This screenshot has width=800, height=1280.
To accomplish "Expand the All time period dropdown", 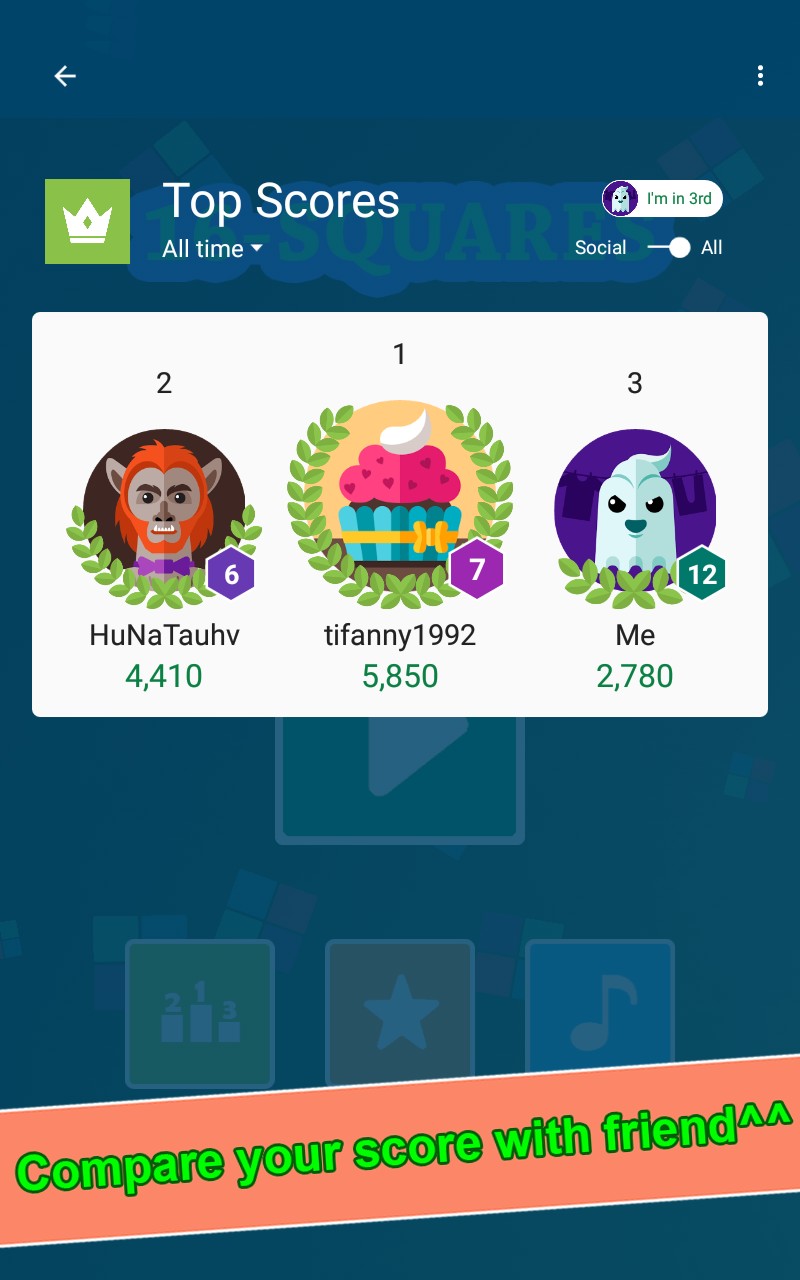I will tap(212, 248).
